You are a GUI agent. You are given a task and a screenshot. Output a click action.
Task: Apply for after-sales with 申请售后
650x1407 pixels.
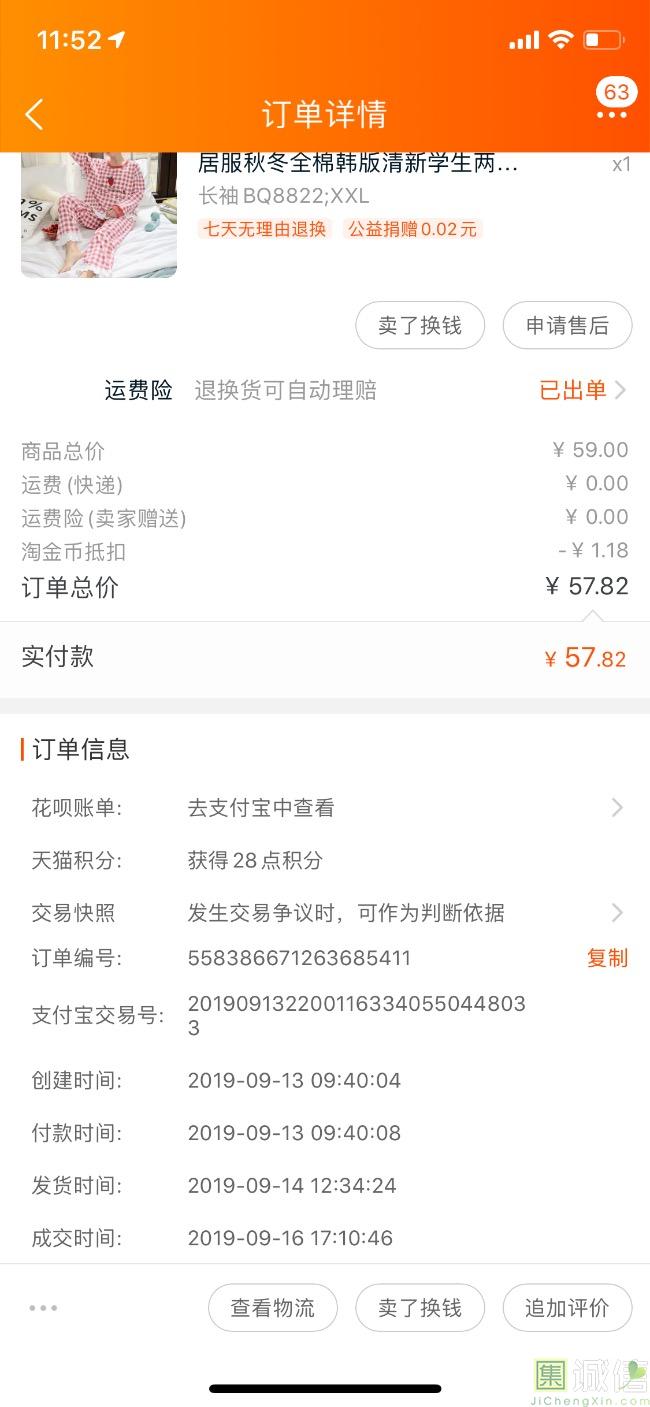[x=567, y=325]
